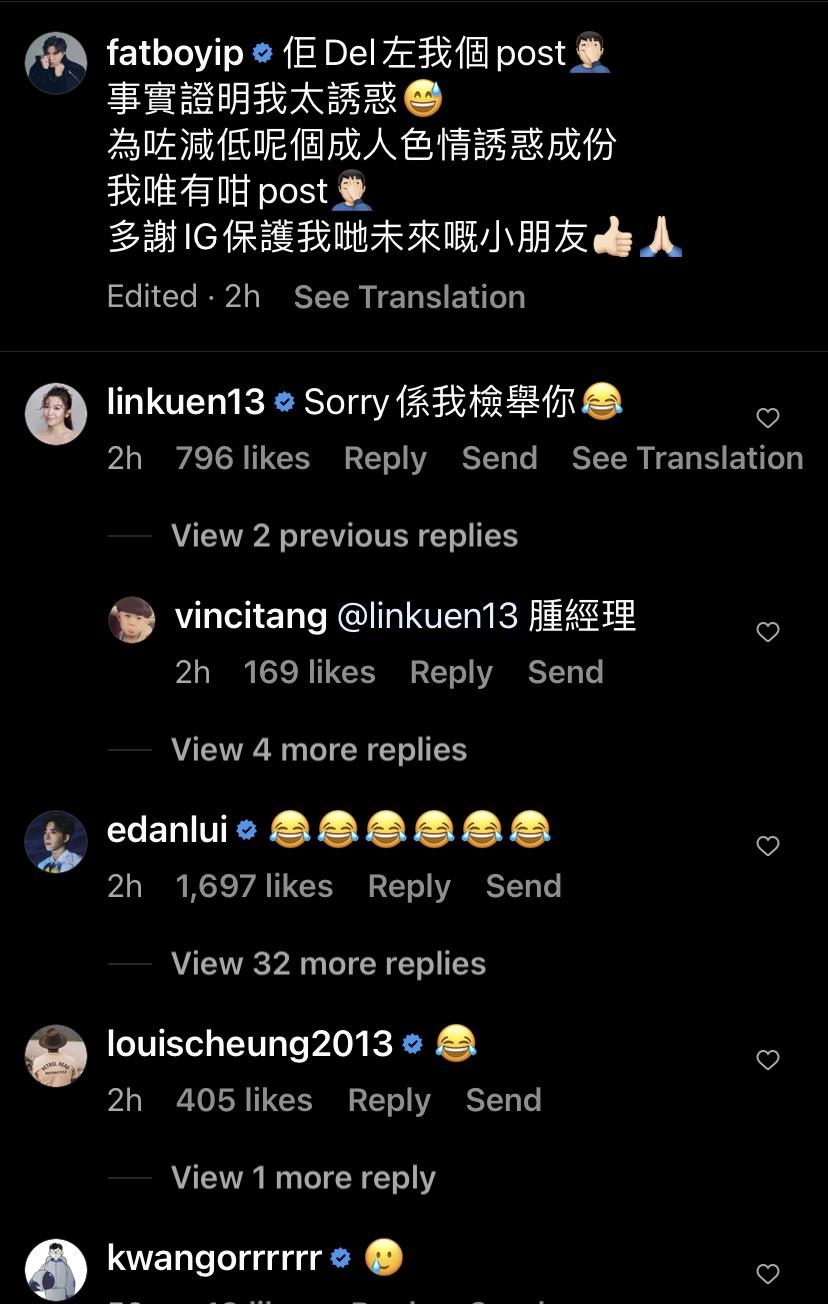Like vincitang's reply
The image size is (828, 1304).
click(x=767, y=632)
